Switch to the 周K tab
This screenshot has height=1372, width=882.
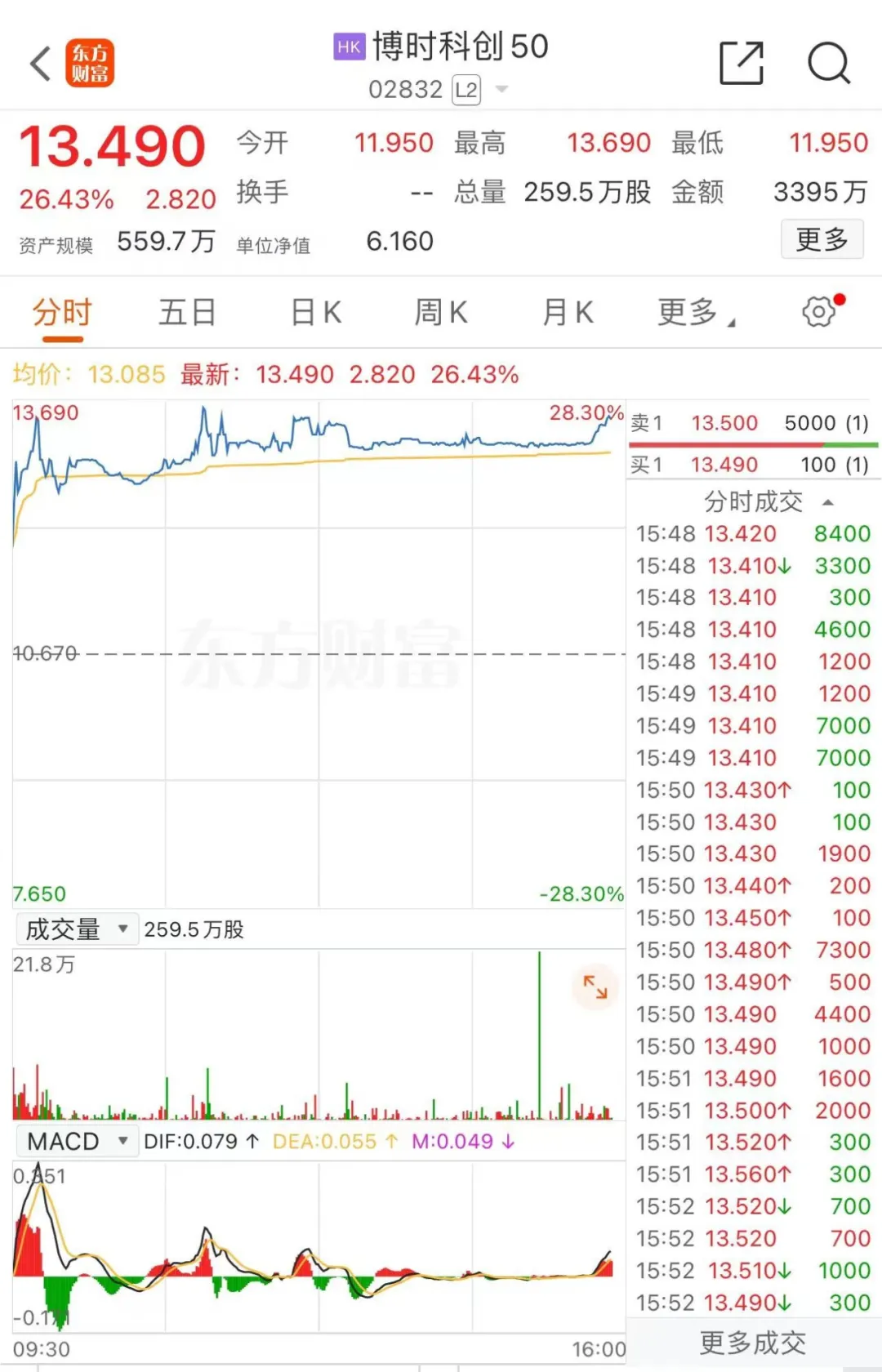[x=441, y=313]
